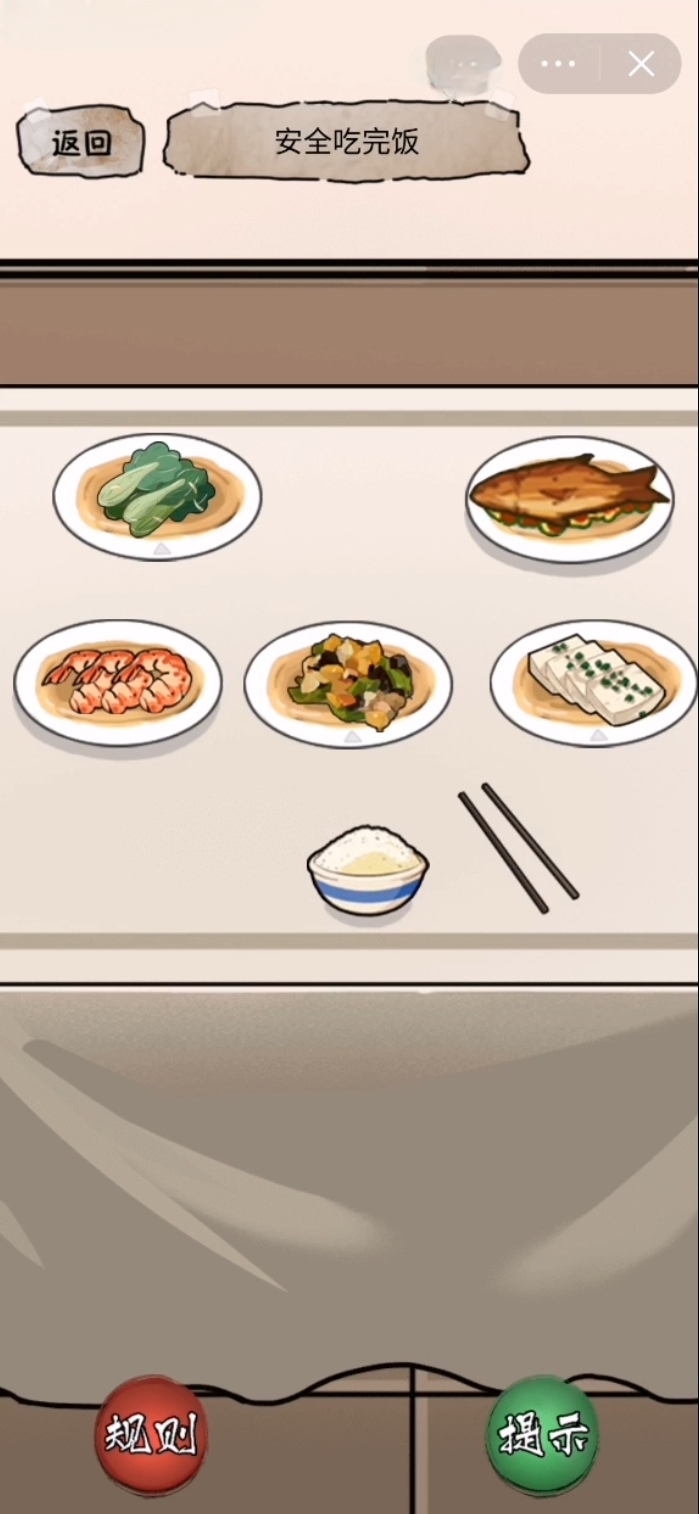Select the shrimp plate
Viewport: 699px width, 1514px height.
click(118, 682)
